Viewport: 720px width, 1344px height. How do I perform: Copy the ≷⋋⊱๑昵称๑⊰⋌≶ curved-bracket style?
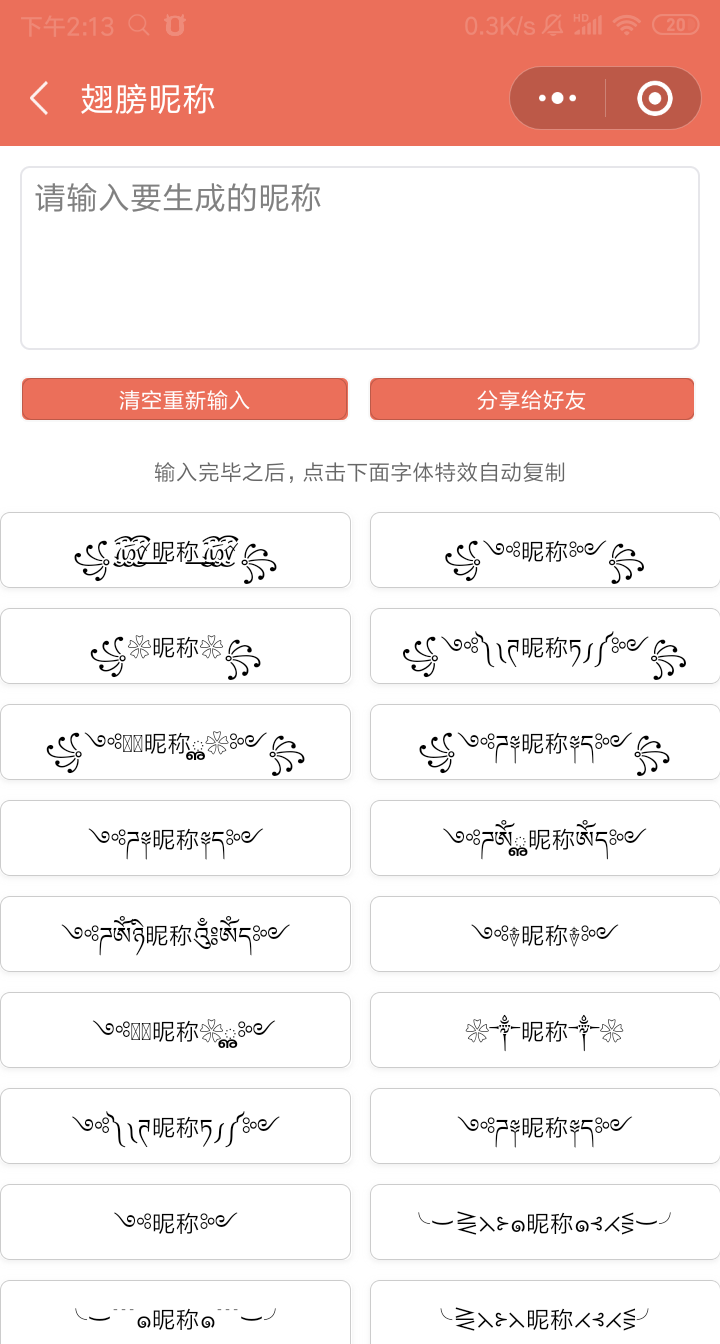coord(545,1222)
